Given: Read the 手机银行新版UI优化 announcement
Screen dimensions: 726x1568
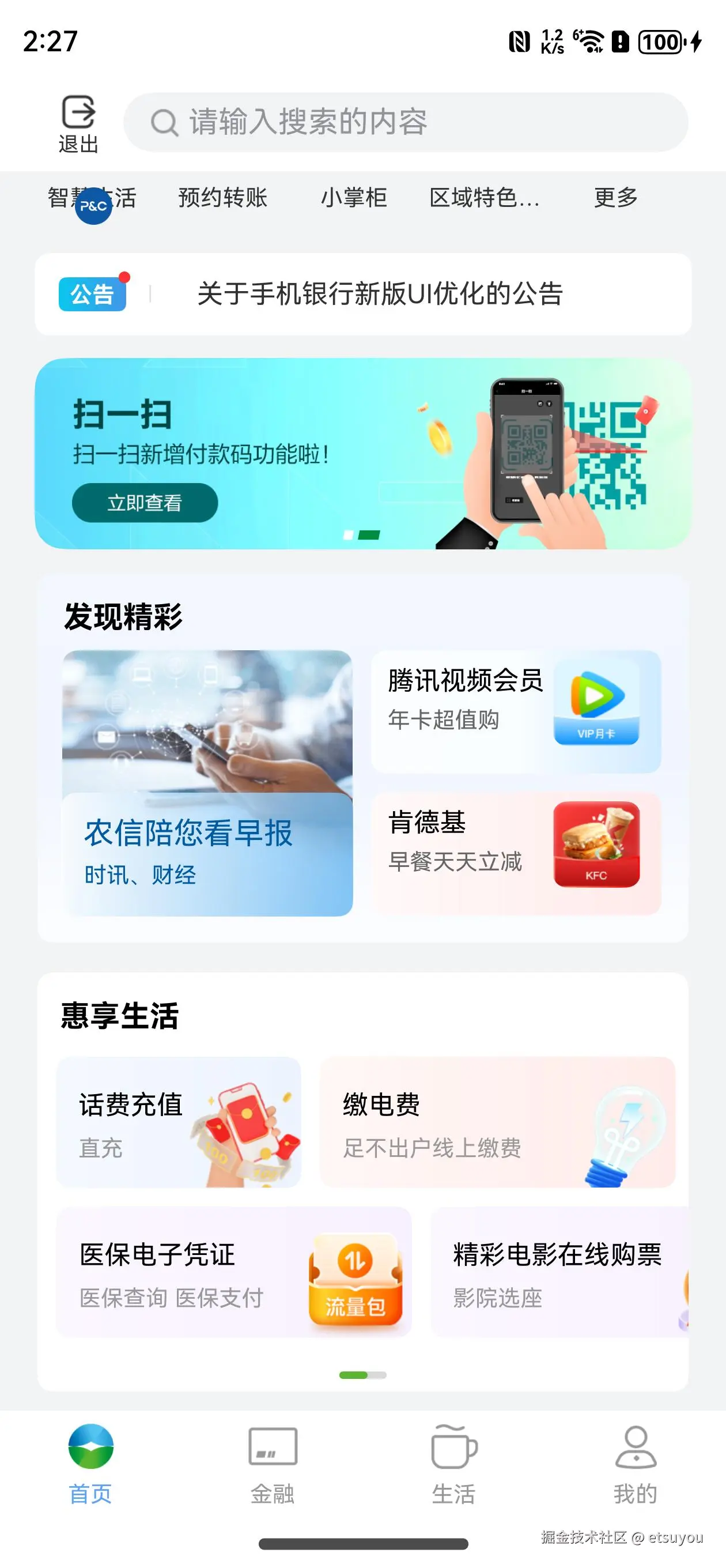Looking at the screenshot, I should (380, 294).
